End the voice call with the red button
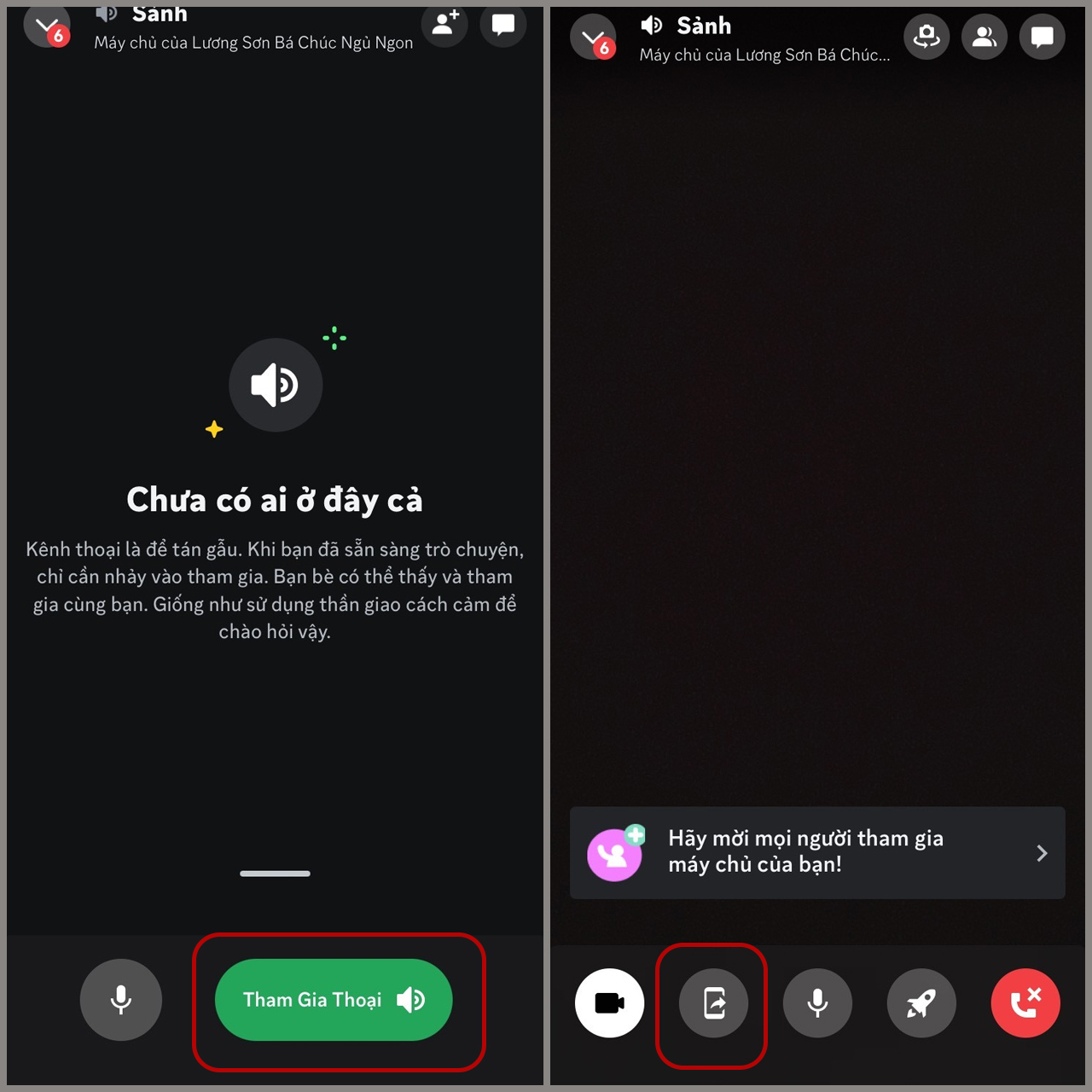The height and width of the screenshot is (1092, 1092). (x=1025, y=1003)
